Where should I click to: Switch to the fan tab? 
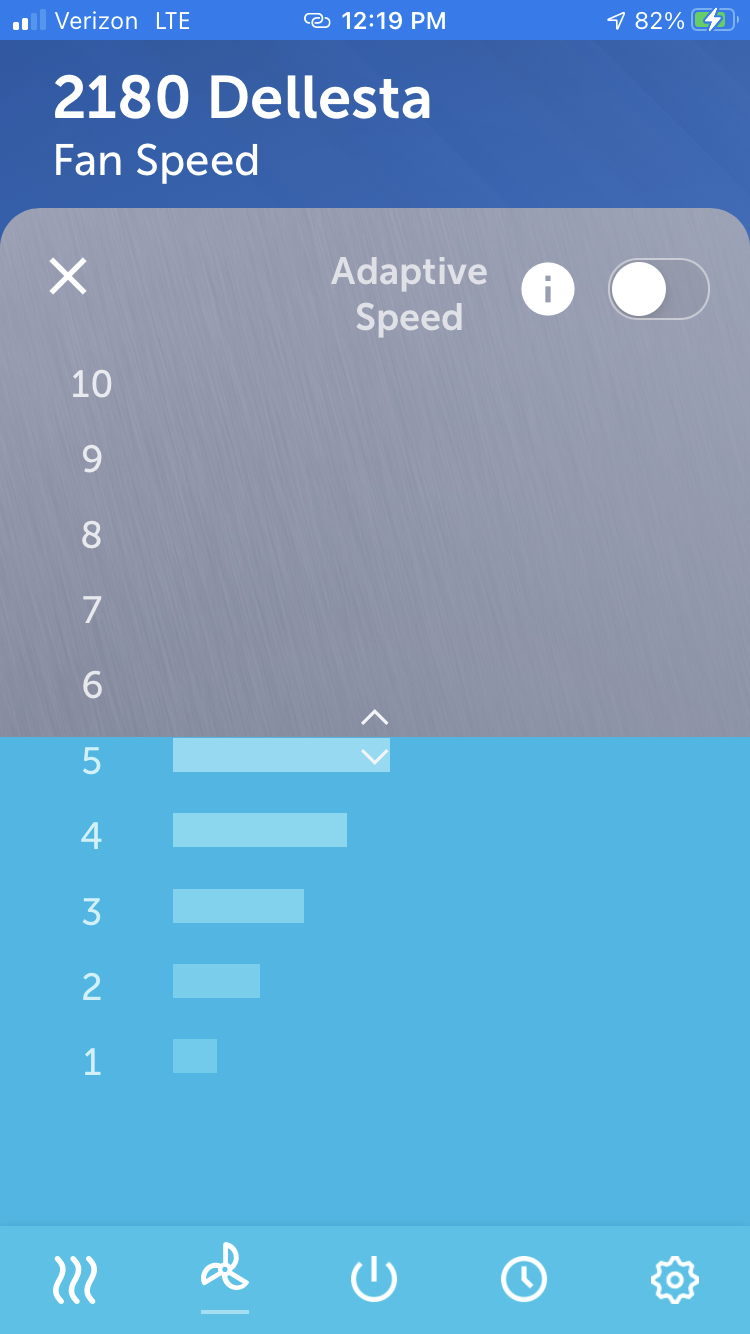(225, 1270)
